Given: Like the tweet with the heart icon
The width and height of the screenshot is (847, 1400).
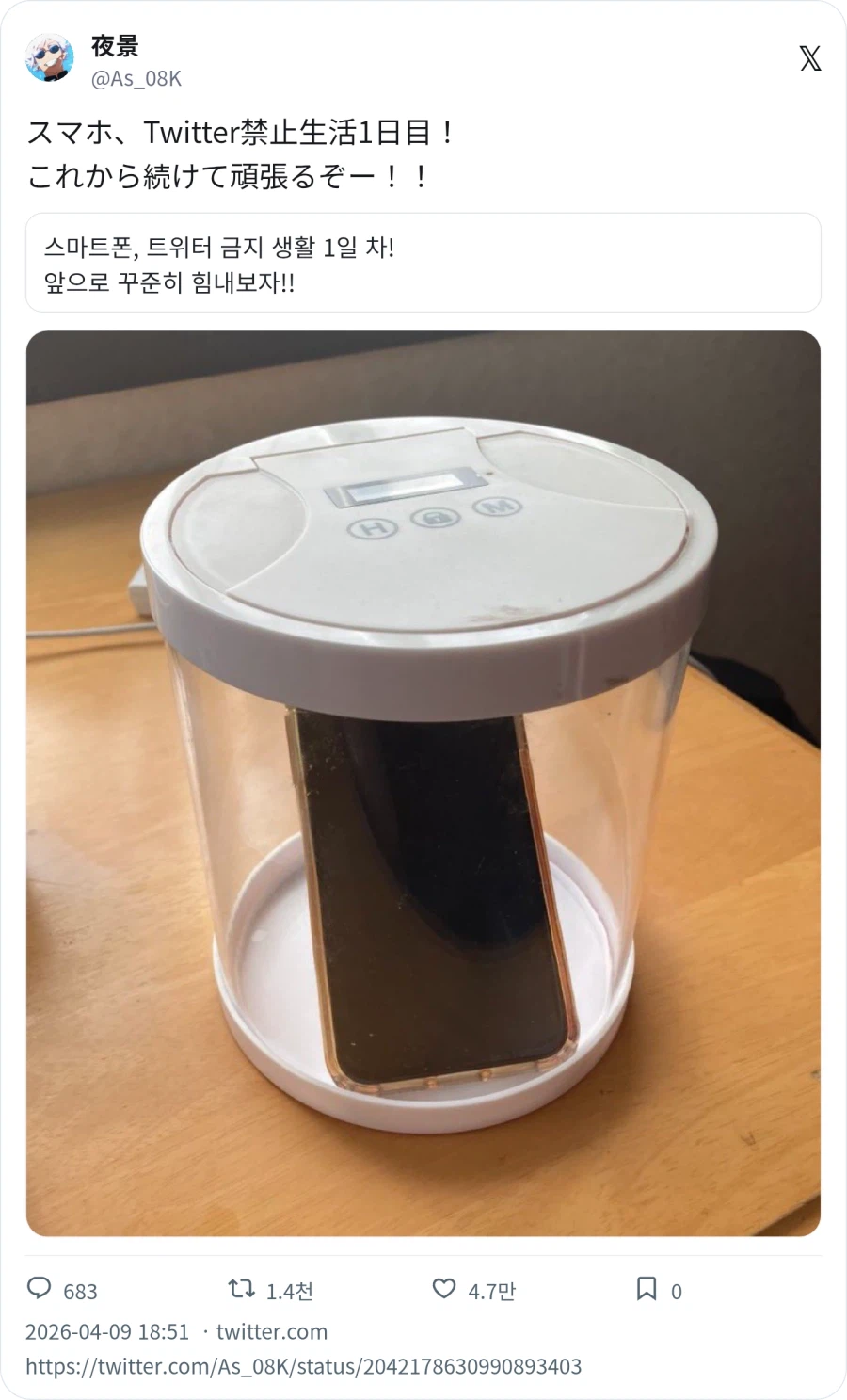Looking at the screenshot, I should pyautogui.click(x=442, y=1290).
